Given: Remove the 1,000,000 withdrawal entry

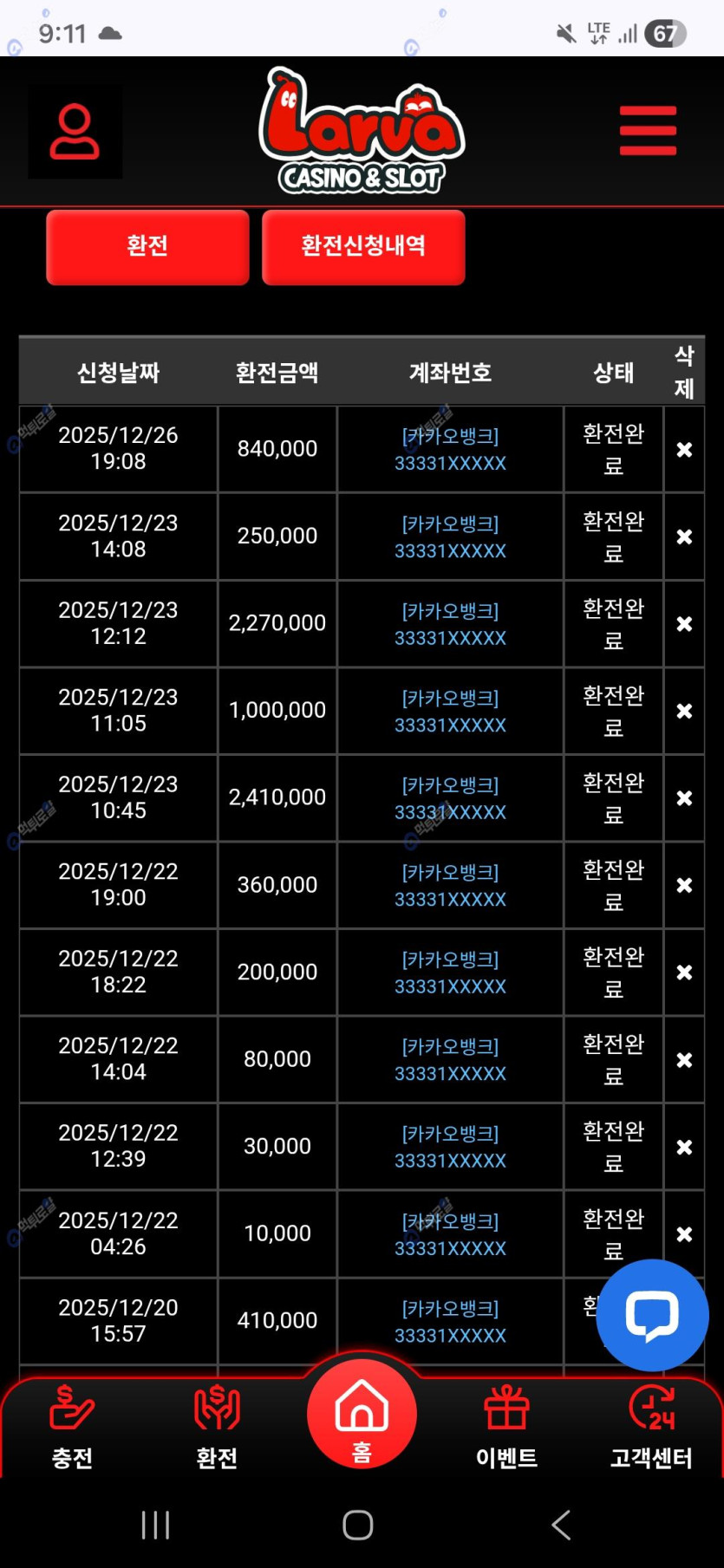Looking at the screenshot, I should click(x=684, y=712).
